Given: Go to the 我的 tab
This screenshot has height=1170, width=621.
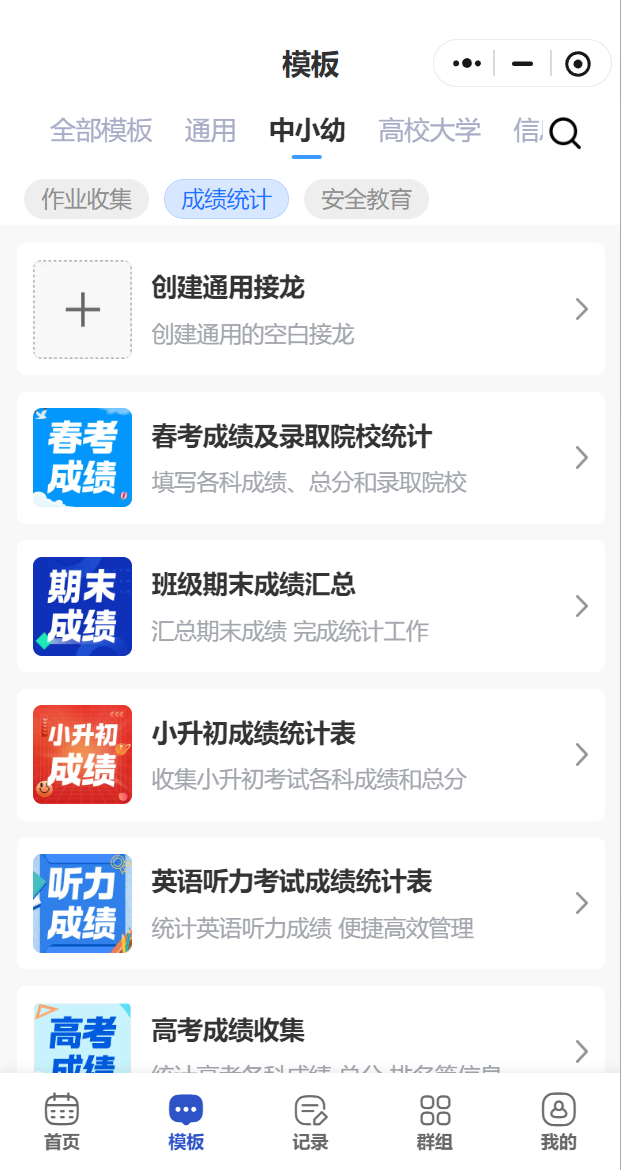Looking at the screenshot, I should [x=559, y=1122].
